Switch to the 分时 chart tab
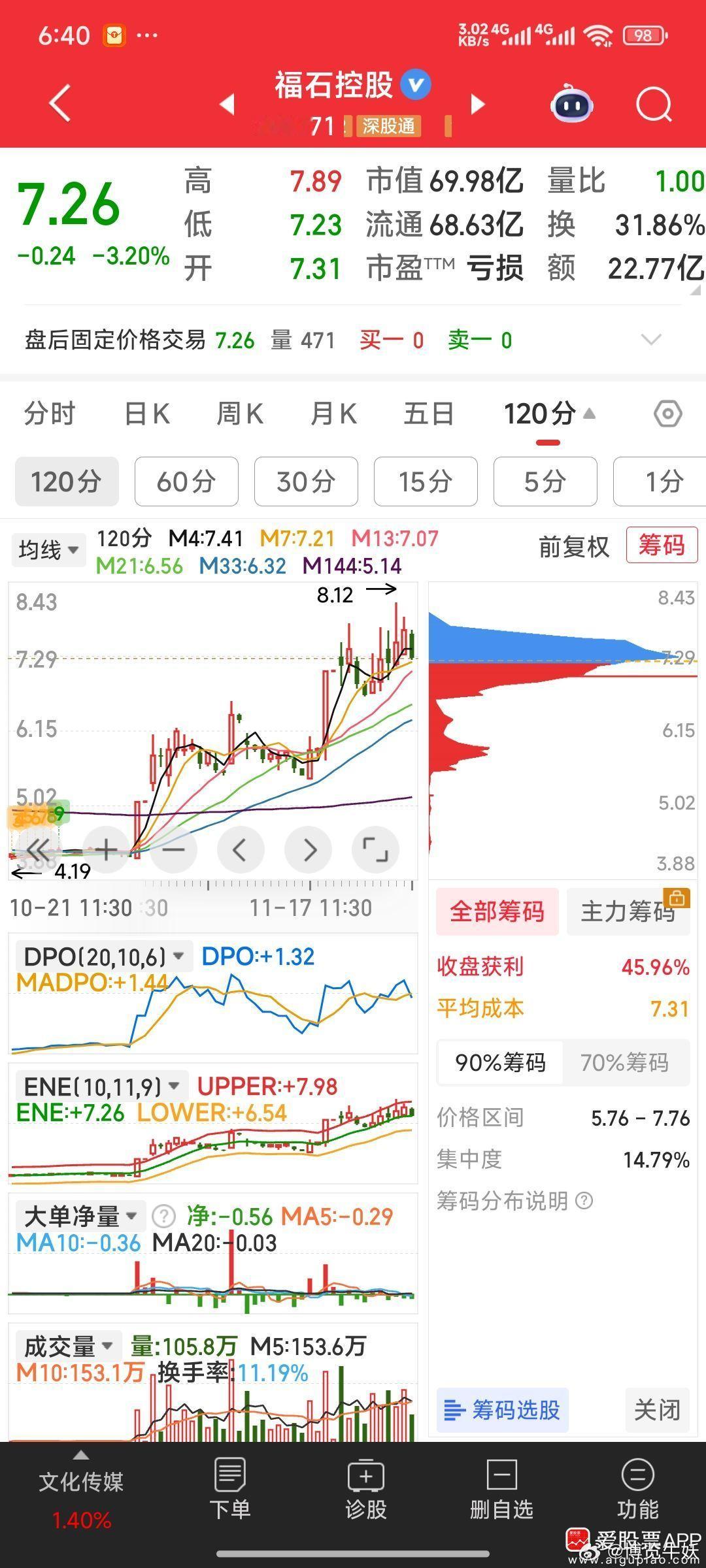 pyautogui.click(x=50, y=414)
